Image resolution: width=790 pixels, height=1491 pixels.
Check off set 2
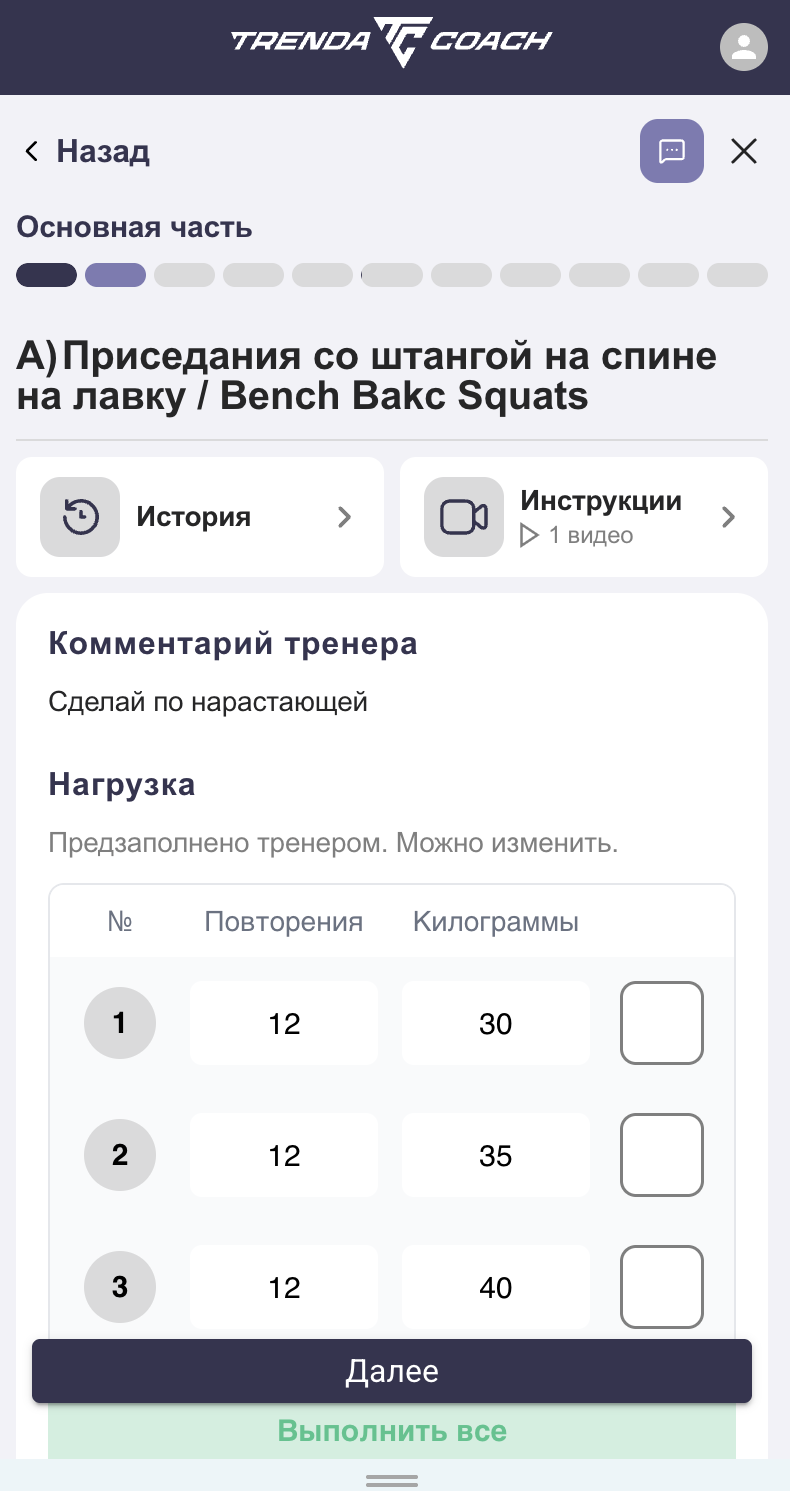[x=662, y=1155]
